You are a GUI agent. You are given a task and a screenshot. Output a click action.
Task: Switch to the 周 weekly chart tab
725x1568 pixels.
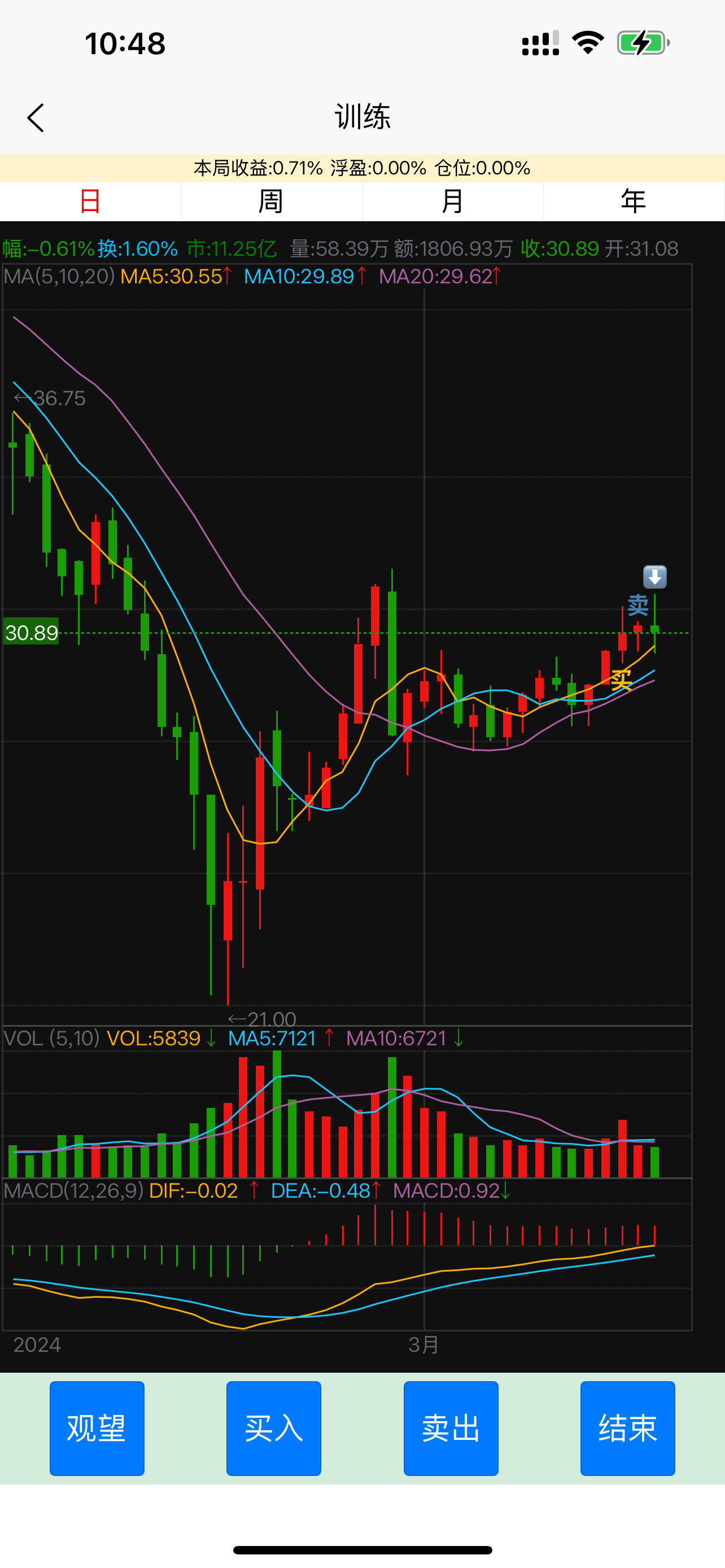pyautogui.click(x=271, y=202)
